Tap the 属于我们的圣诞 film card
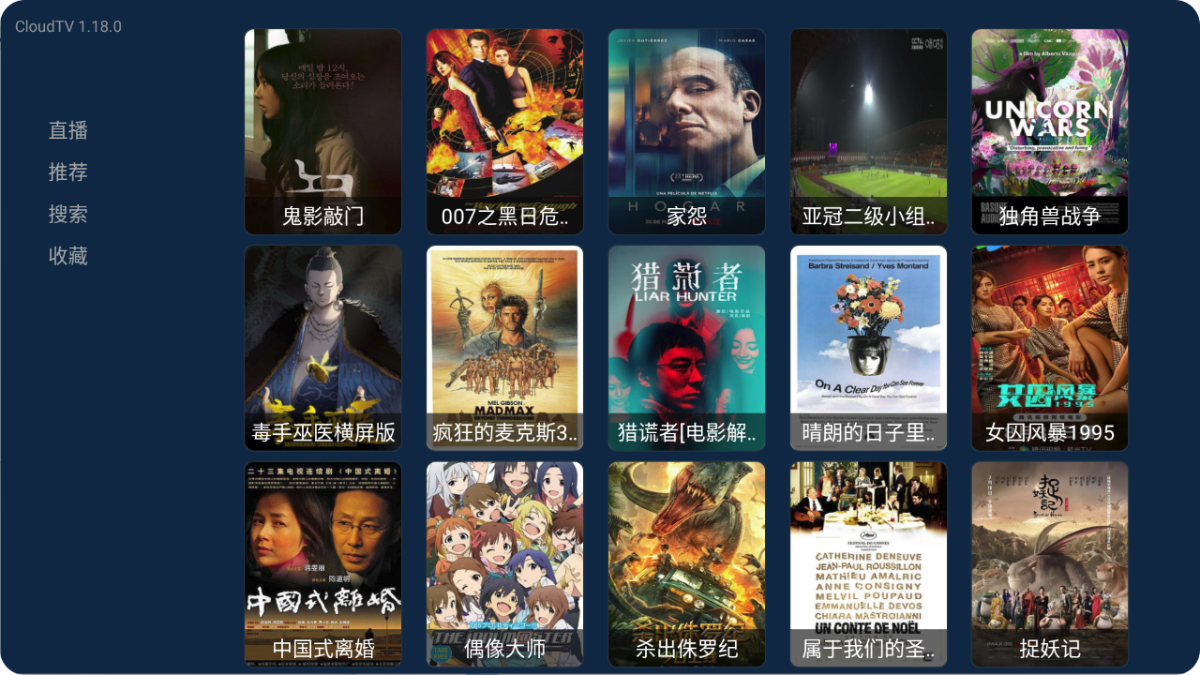Viewport: 1200px width, 675px height. coord(869,564)
